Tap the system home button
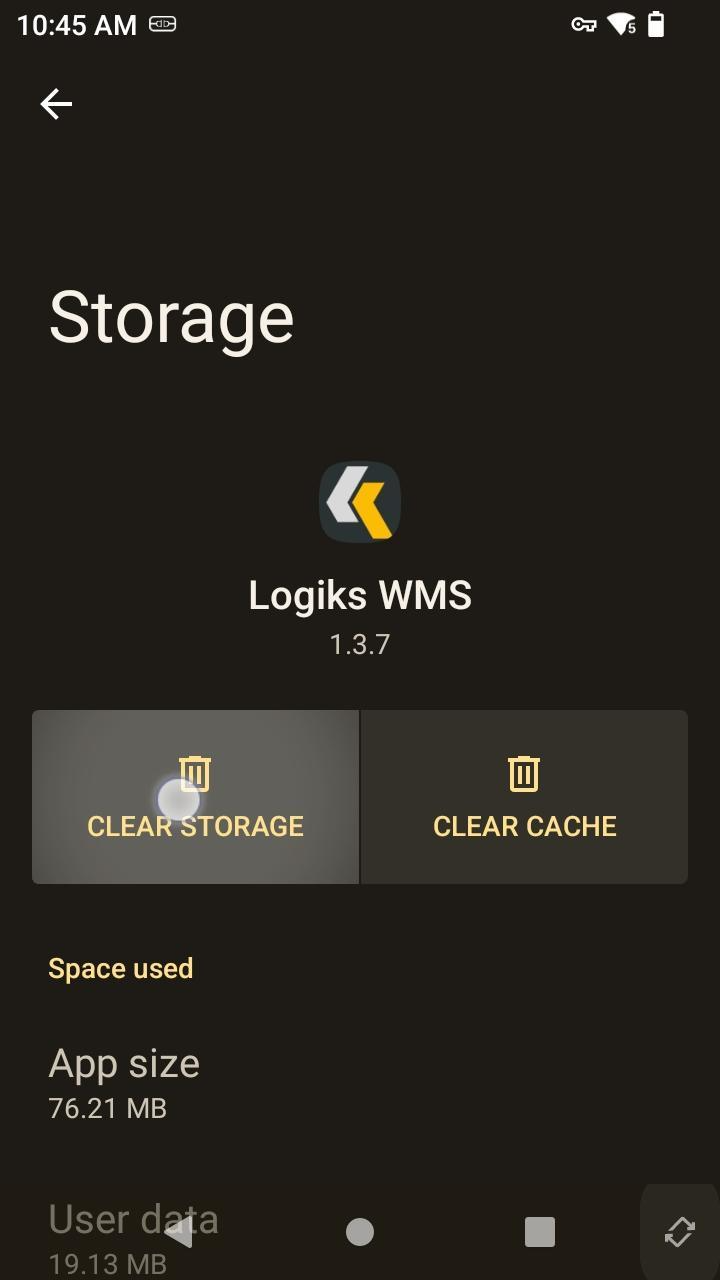 click(x=360, y=1232)
